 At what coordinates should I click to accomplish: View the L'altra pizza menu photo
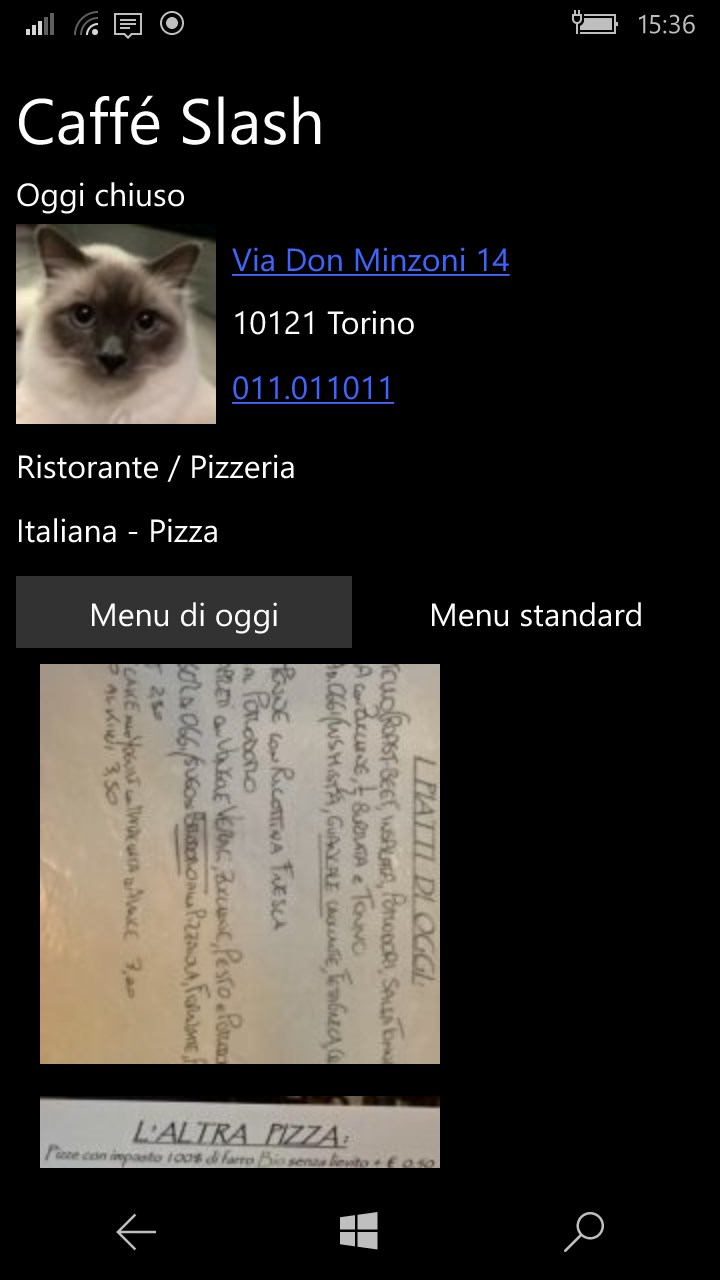[240, 1132]
